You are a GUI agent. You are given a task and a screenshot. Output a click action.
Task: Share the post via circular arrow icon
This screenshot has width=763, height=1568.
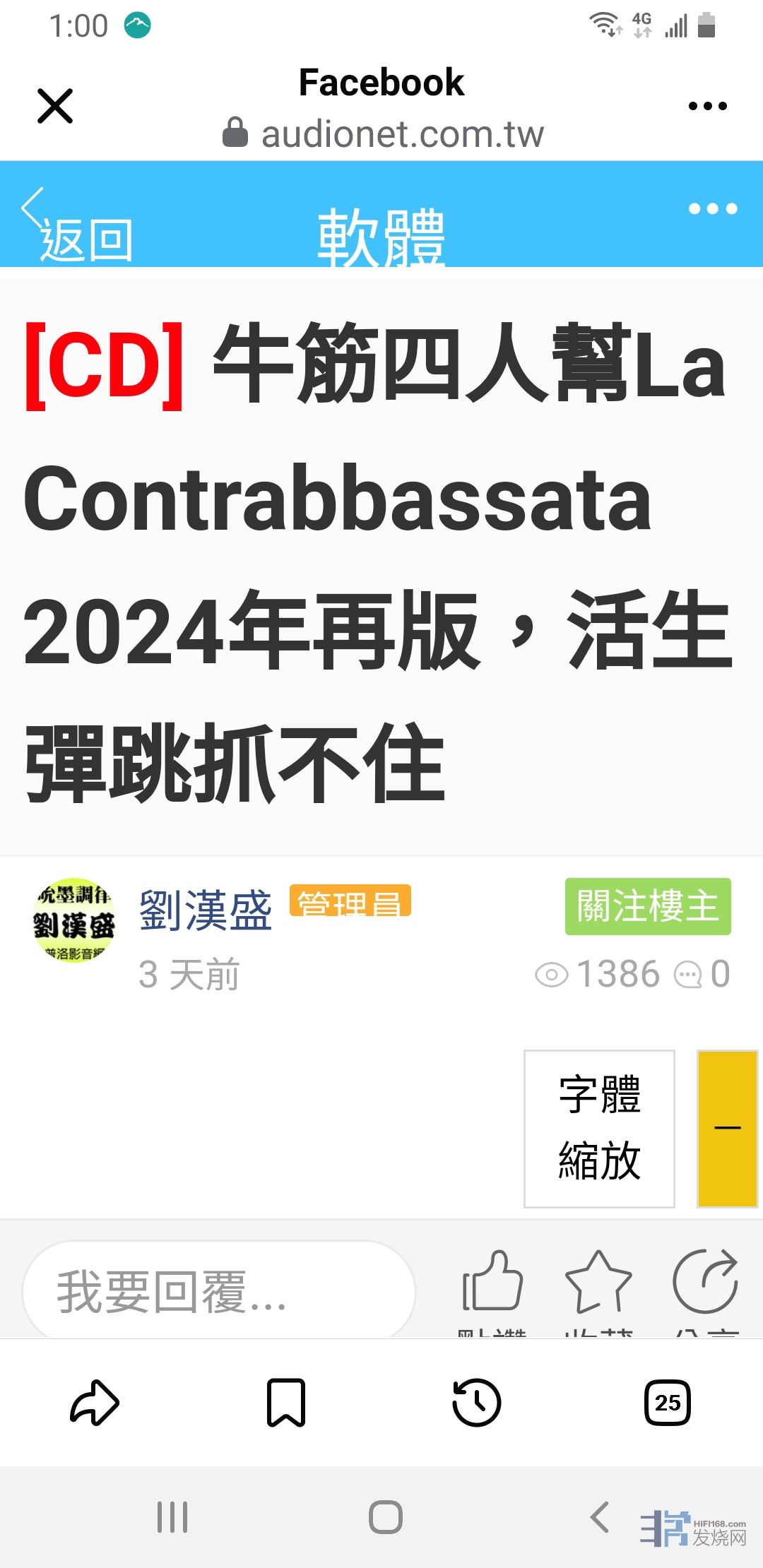(705, 1282)
